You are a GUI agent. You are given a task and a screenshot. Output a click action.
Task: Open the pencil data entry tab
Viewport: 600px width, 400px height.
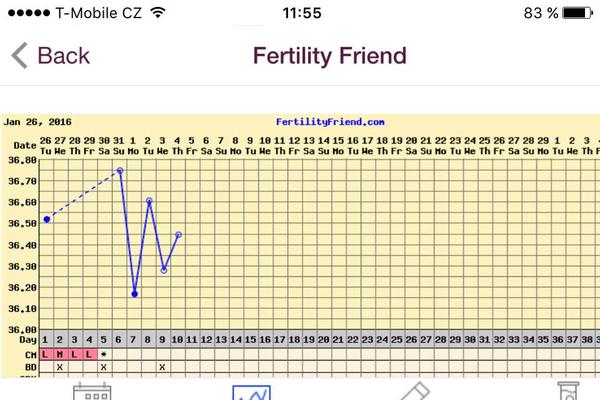(x=411, y=391)
